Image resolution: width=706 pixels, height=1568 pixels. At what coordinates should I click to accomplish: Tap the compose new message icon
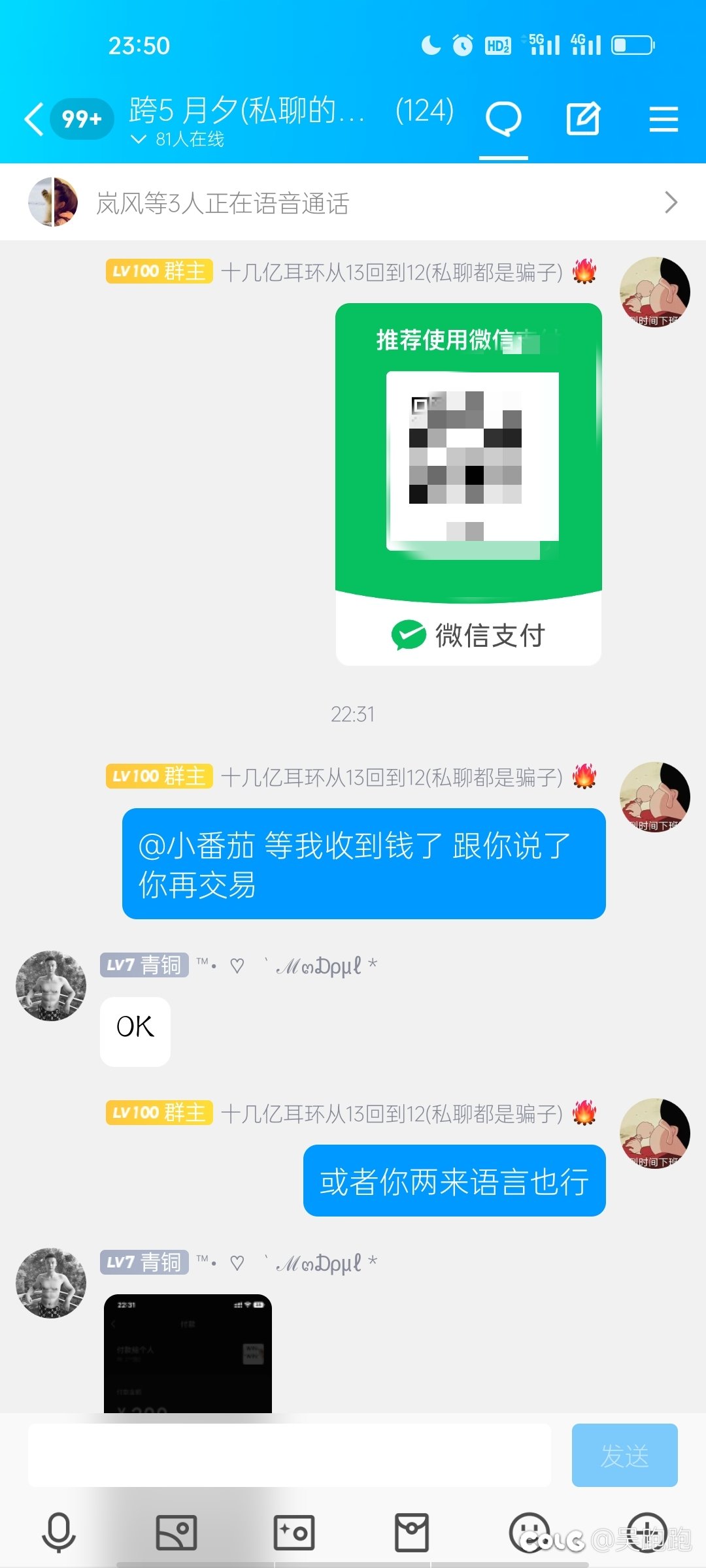click(584, 118)
